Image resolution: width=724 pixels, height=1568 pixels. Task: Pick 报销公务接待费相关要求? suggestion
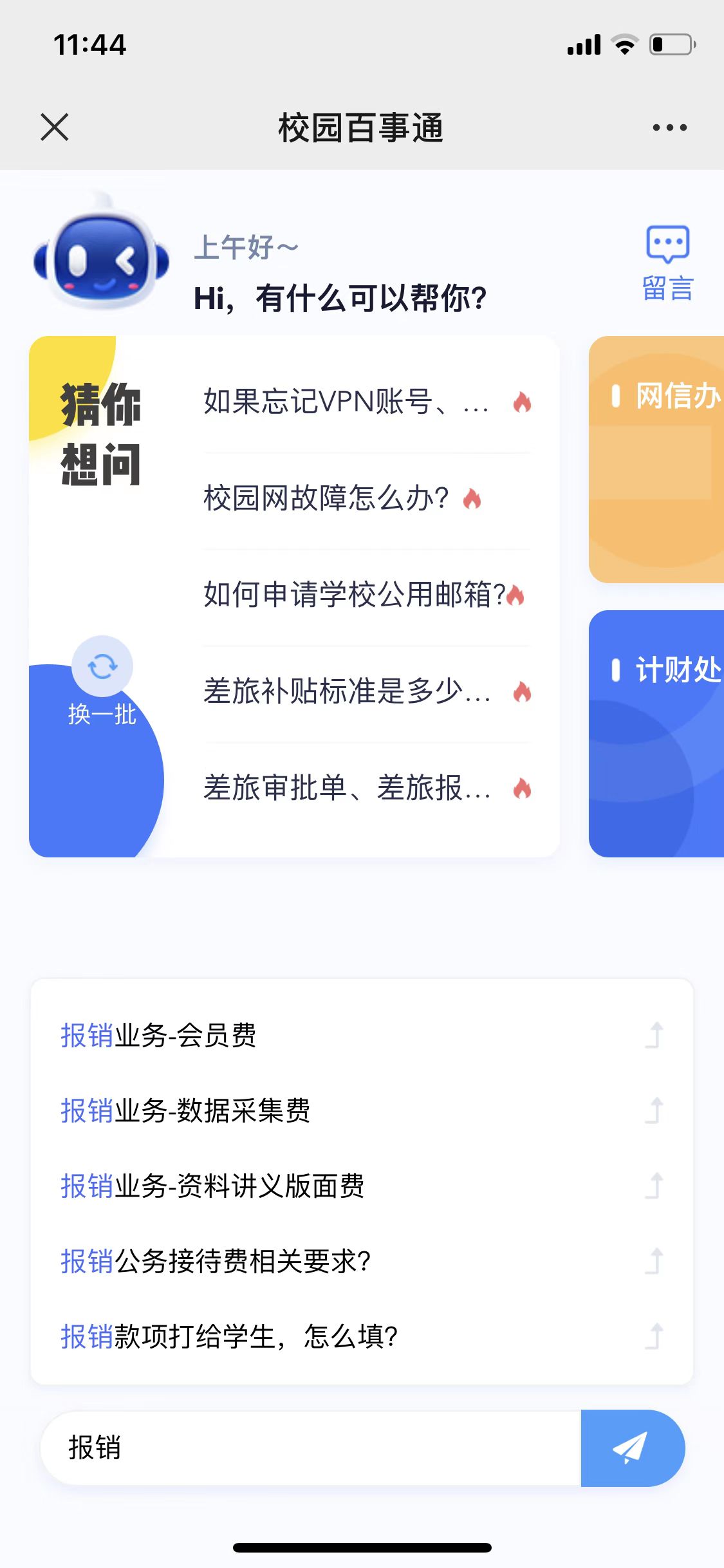tap(216, 1262)
